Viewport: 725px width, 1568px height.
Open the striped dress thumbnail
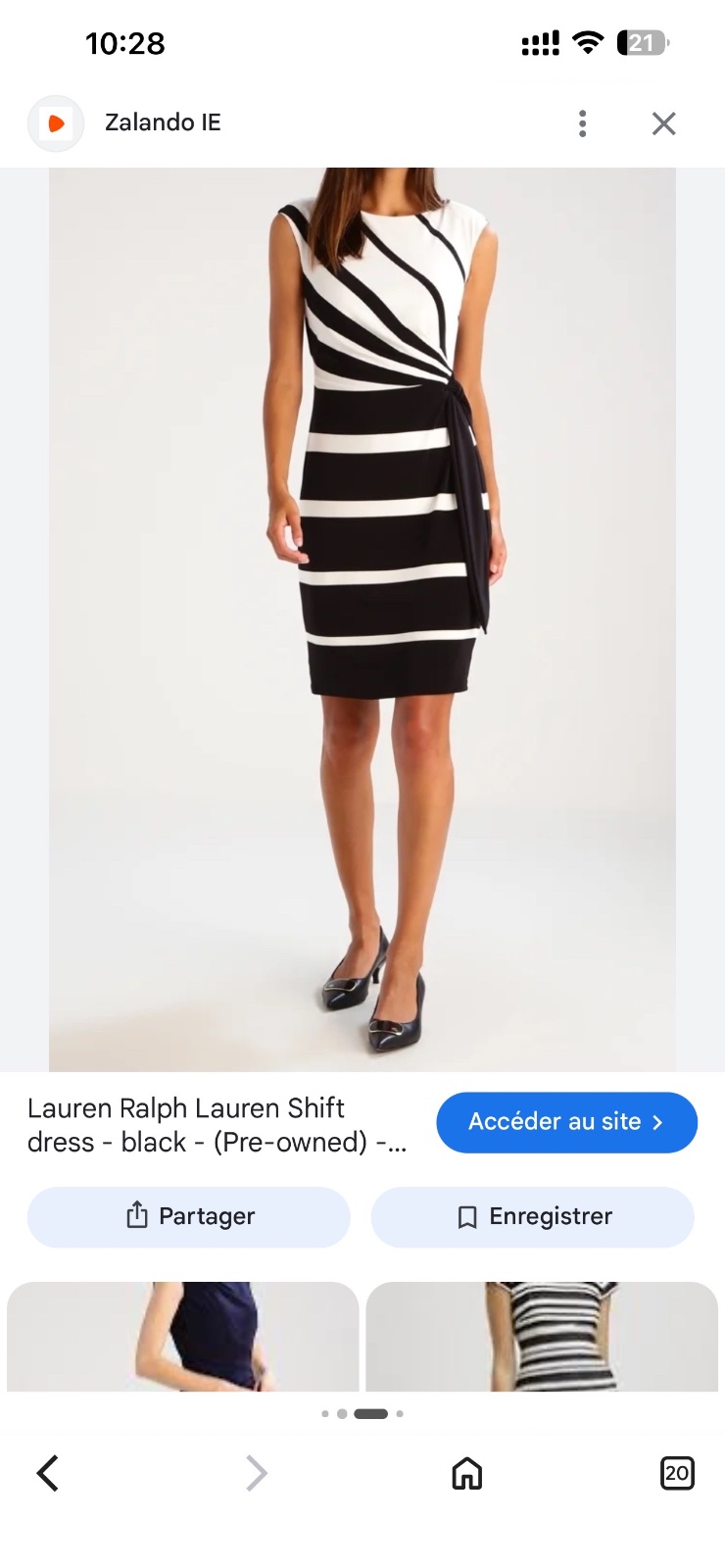(x=542, y=1336)
